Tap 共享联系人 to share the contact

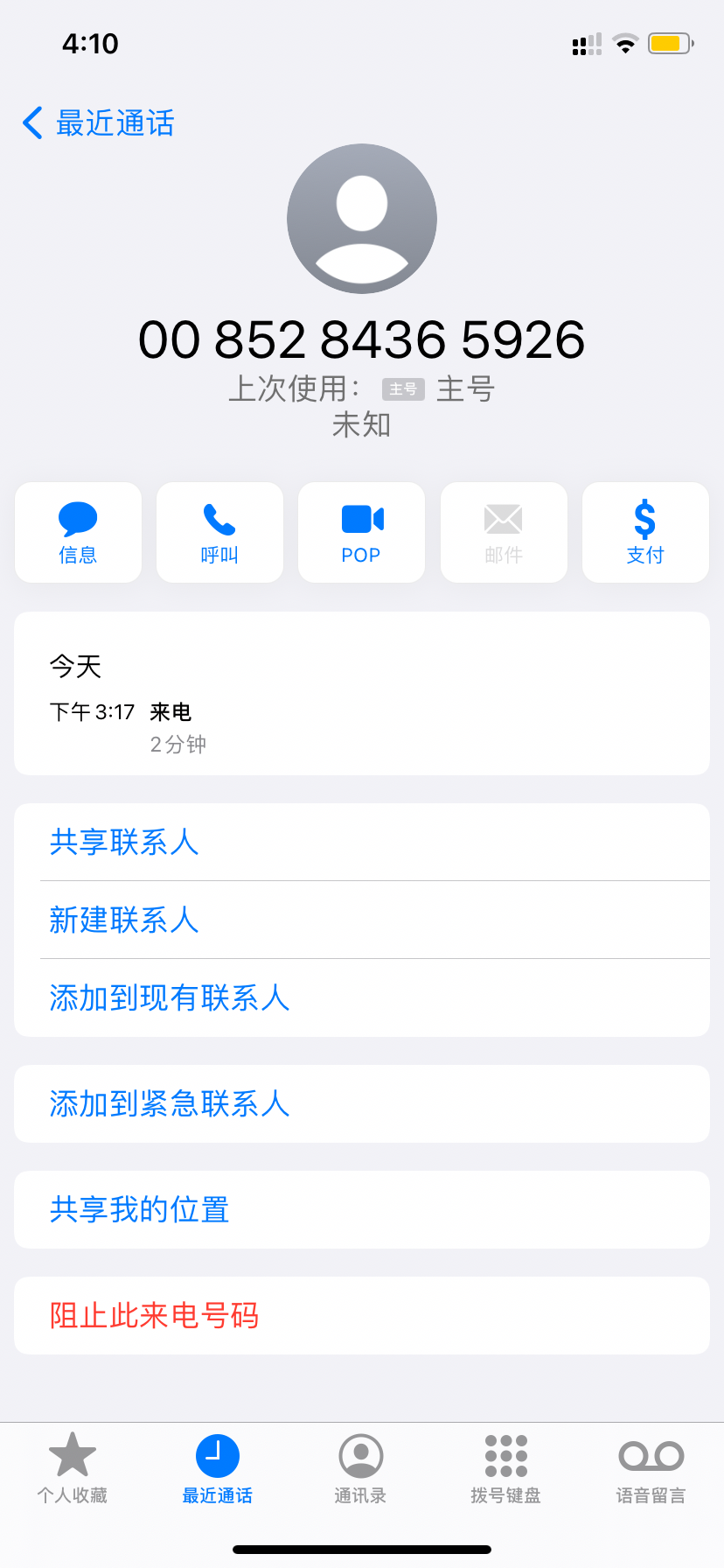coord(124,843)
